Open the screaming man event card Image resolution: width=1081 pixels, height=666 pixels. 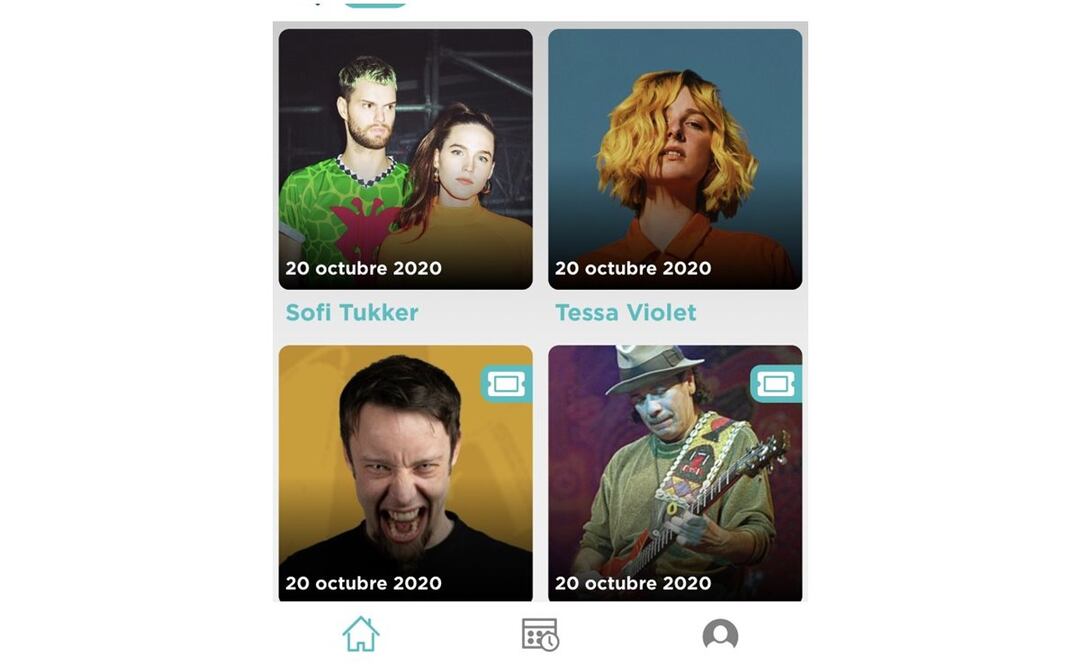(405, 475)
